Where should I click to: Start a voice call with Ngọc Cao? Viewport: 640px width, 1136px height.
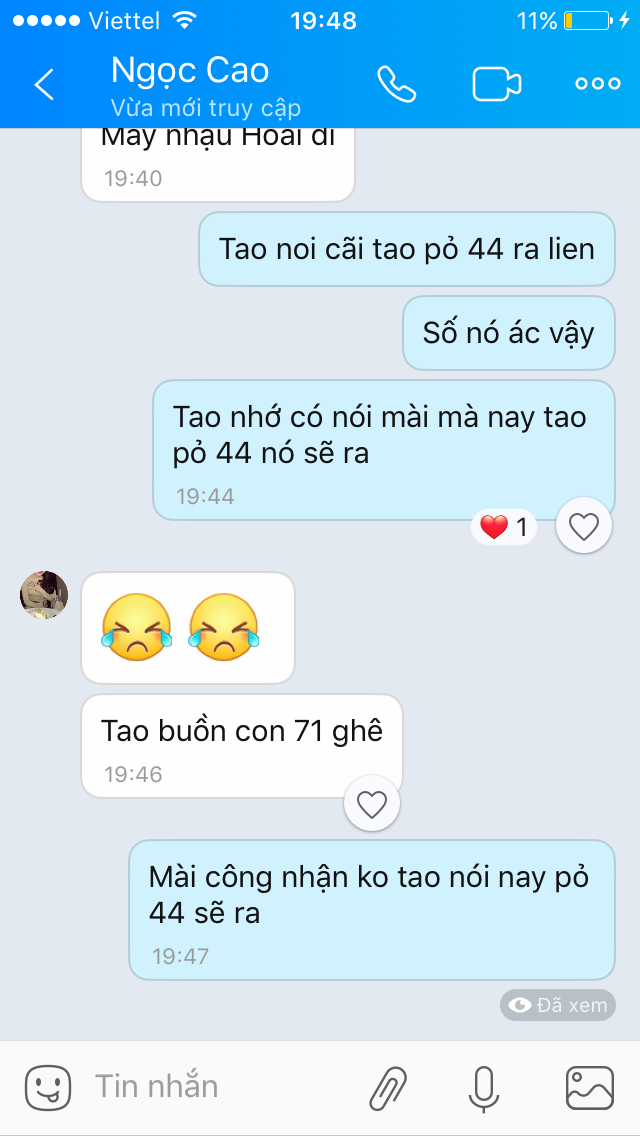click(x=396, y=85)
